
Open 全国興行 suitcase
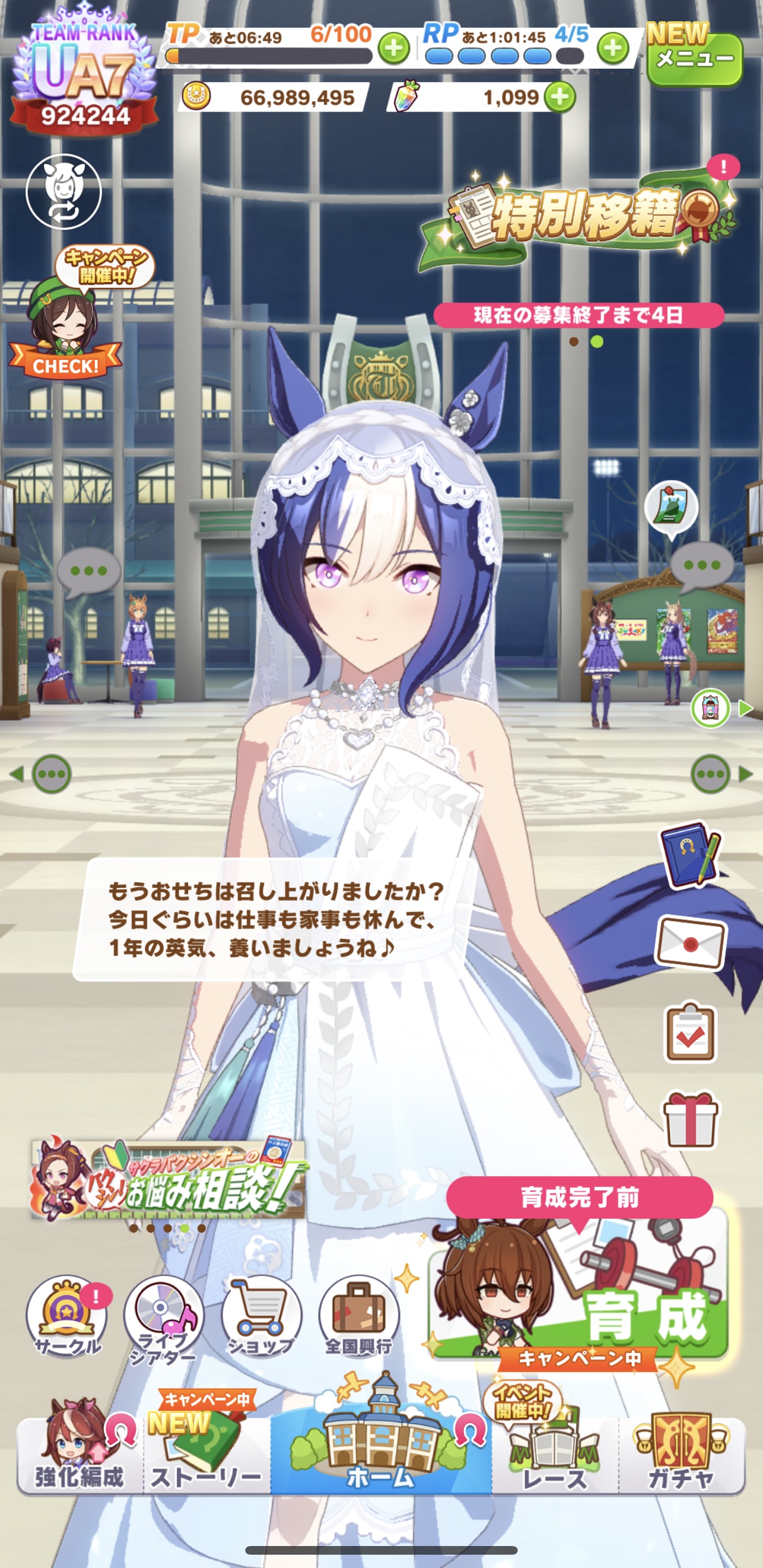[x=359, y=1316]
